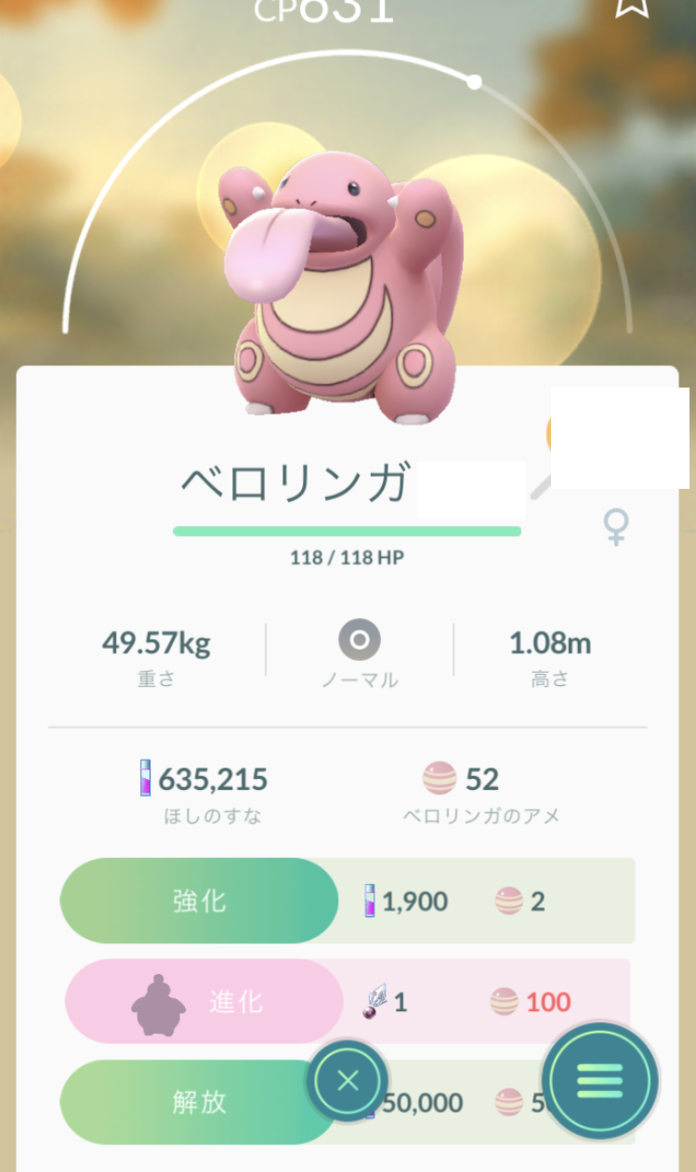The height and width of the screenshot is (1172, 696).
Task: Mark this Pokémon as a favorite
Action: [x=632, y=6]
